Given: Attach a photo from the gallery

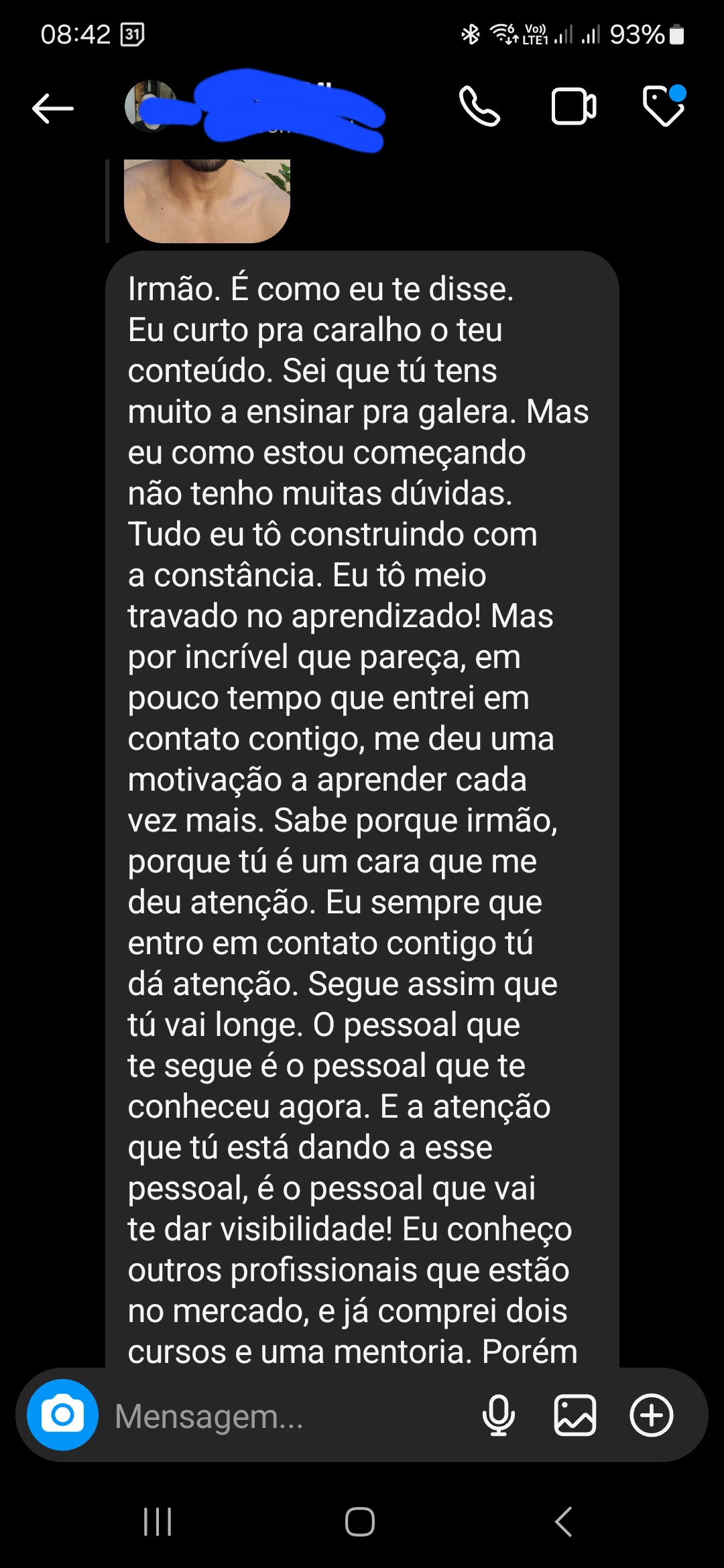Looking at the screenshot, I should tap(575, 1415).
